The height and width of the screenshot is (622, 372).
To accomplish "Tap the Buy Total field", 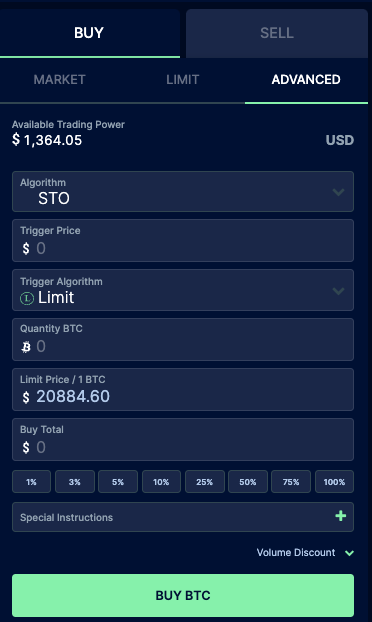I will click(183, 440).
